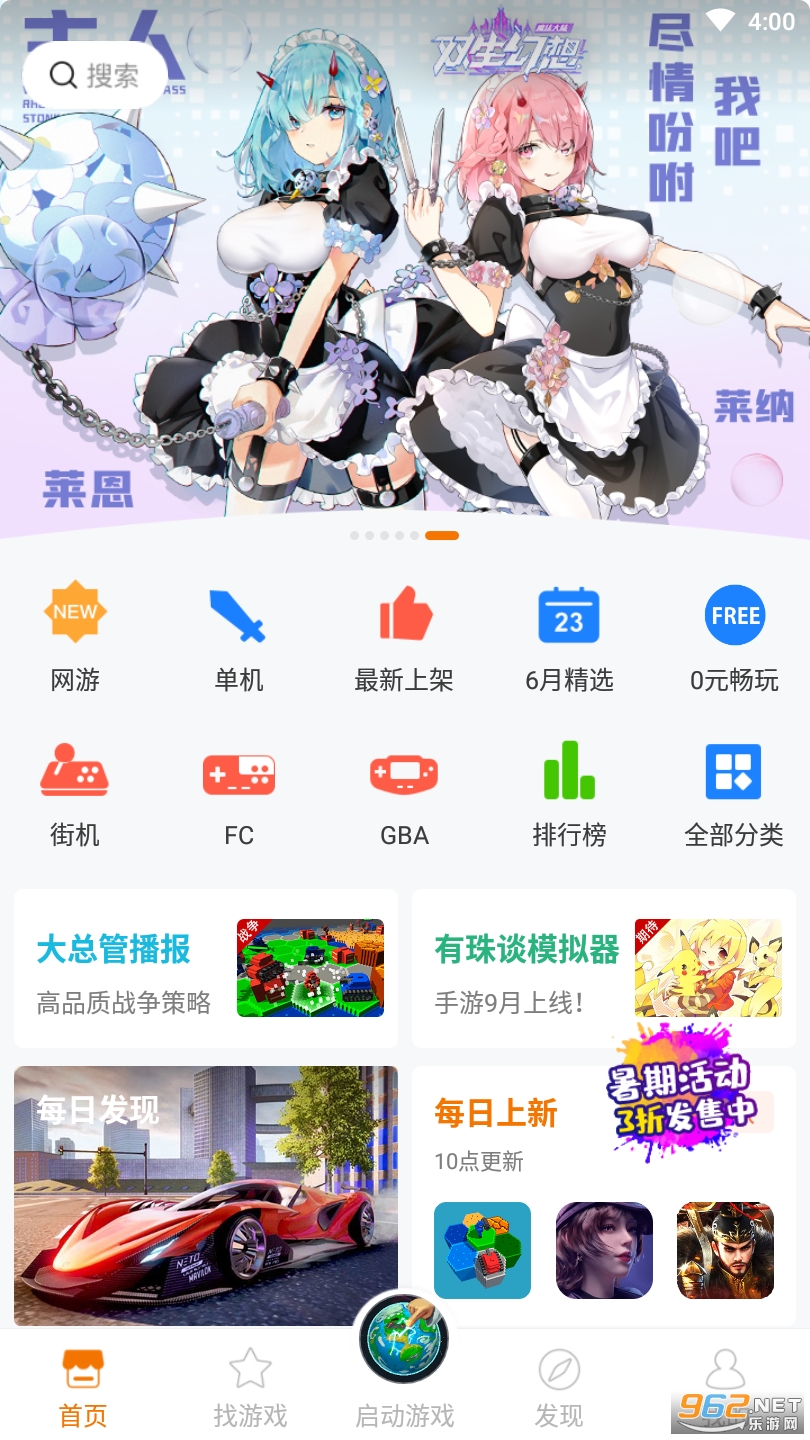Image resolution: width=810 pixels, height=1440 pixels.
Task: Browse GBA games
Action: (x=404, y=795)
